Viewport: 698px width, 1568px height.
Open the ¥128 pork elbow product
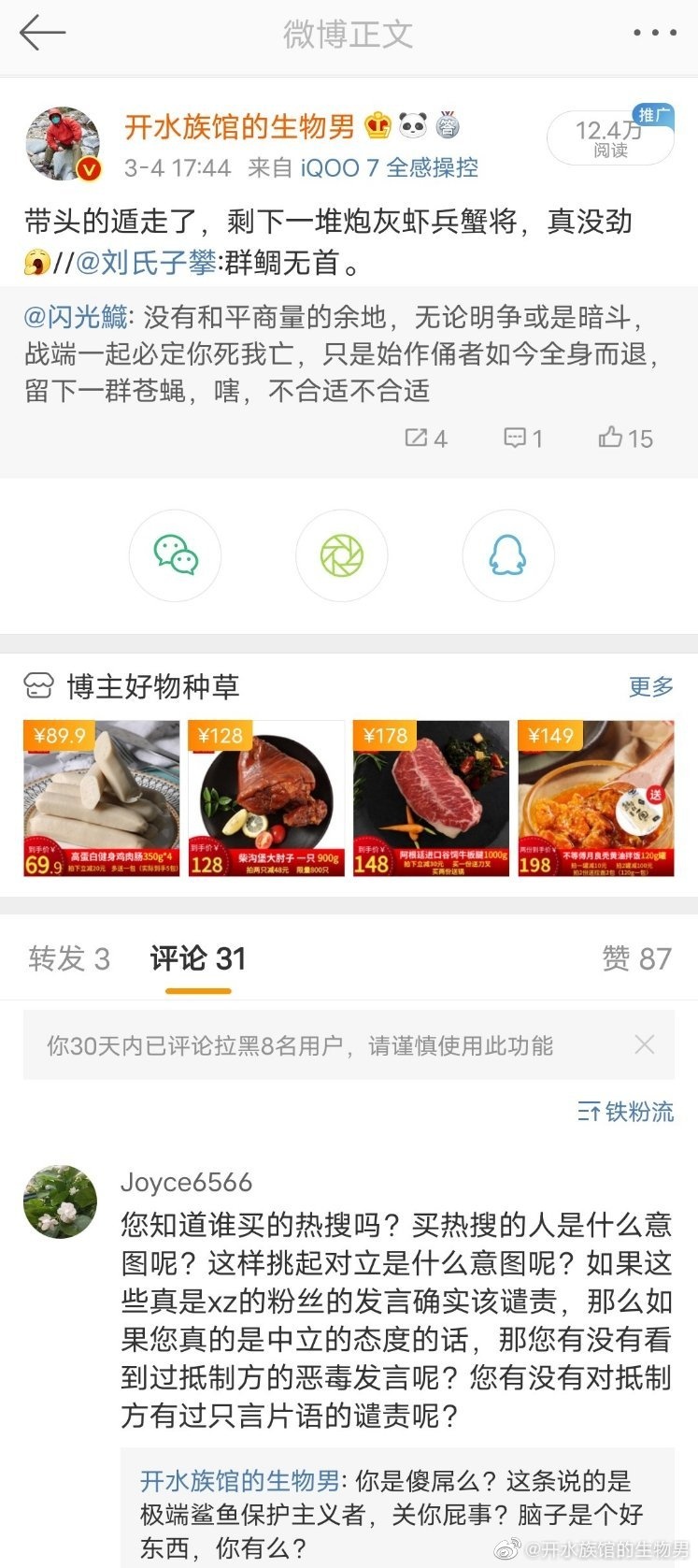pyautogui.click(x=266, y=798)
